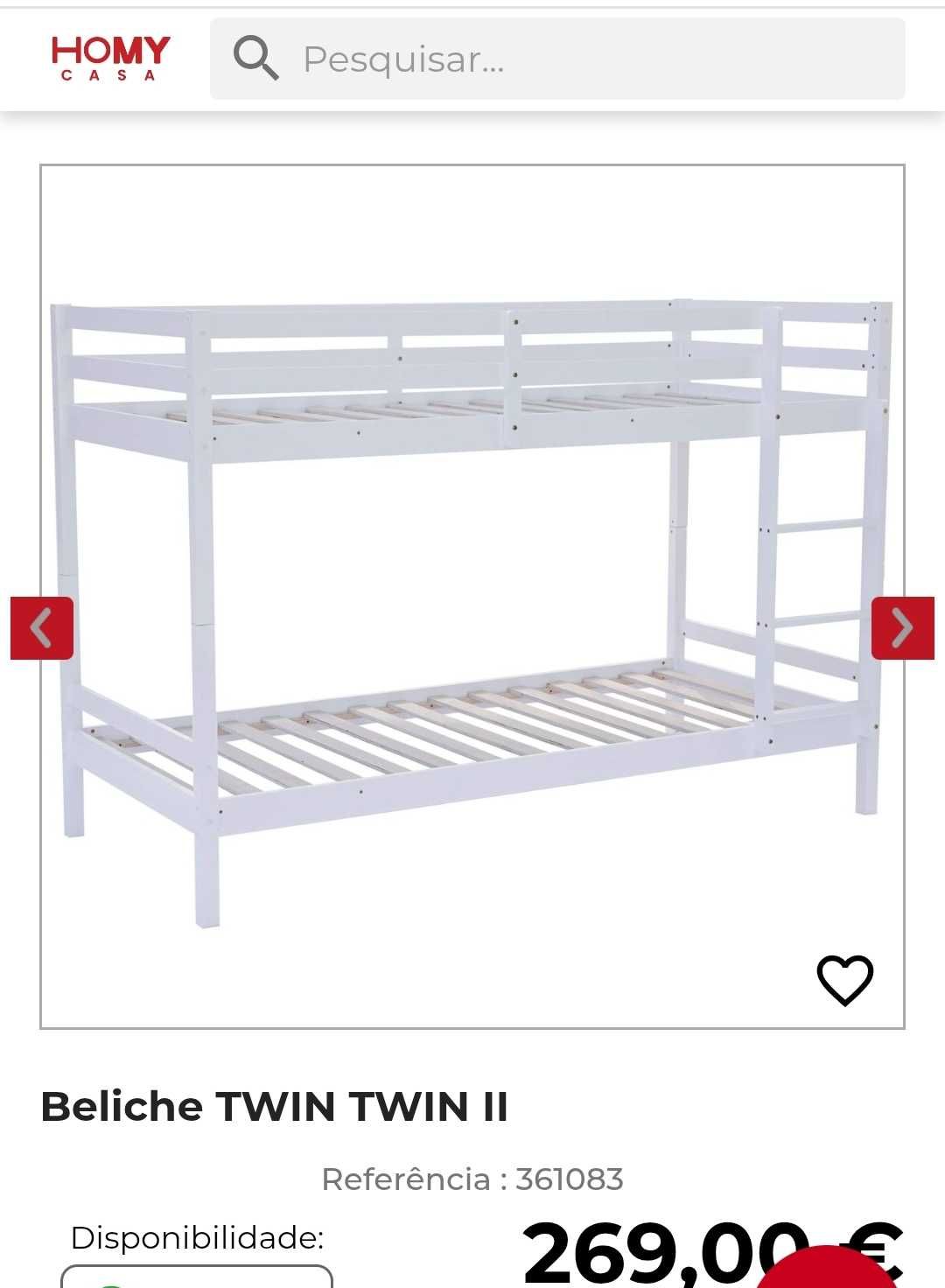
Task: Open the Pesquisar search field
Action: (577, 59)
